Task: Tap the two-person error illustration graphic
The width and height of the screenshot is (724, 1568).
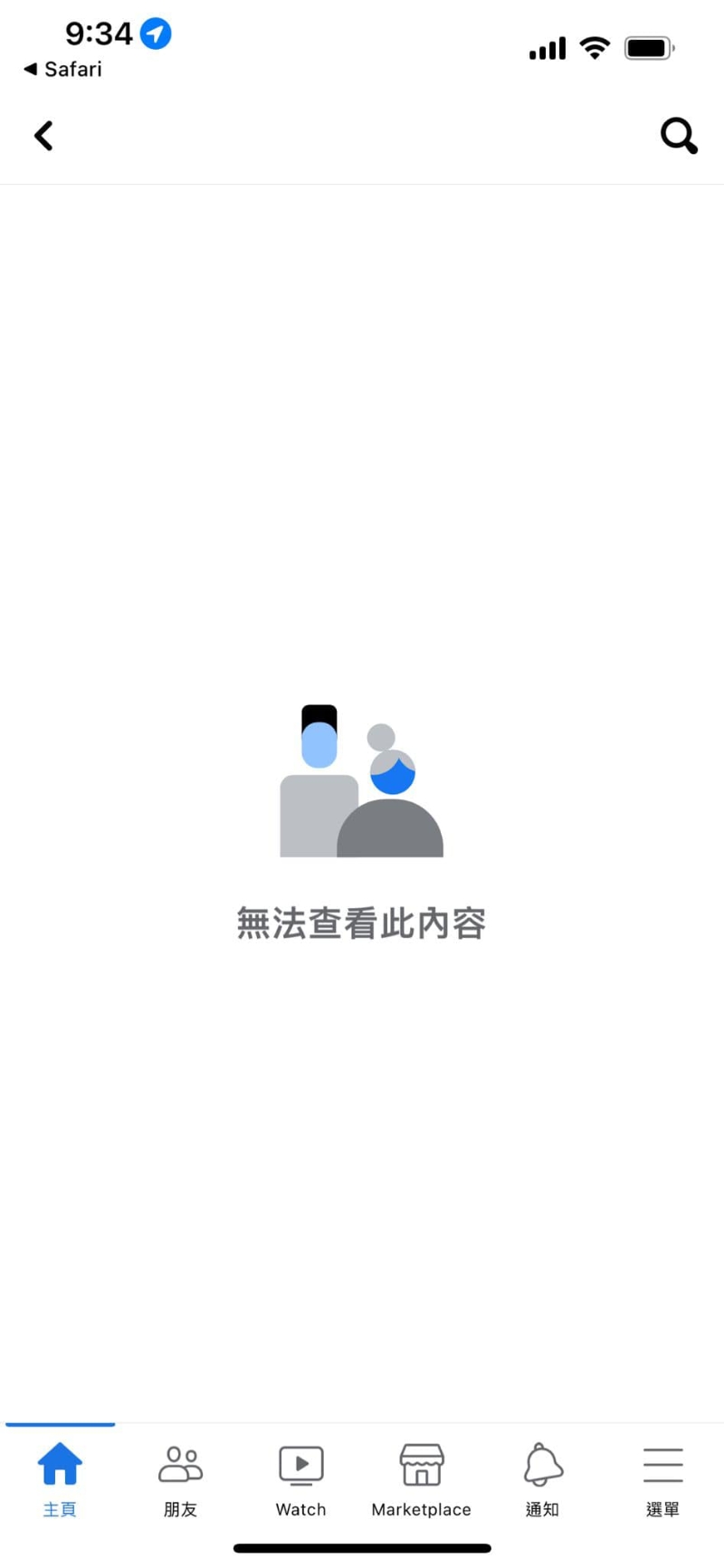Action: (362, 779)
